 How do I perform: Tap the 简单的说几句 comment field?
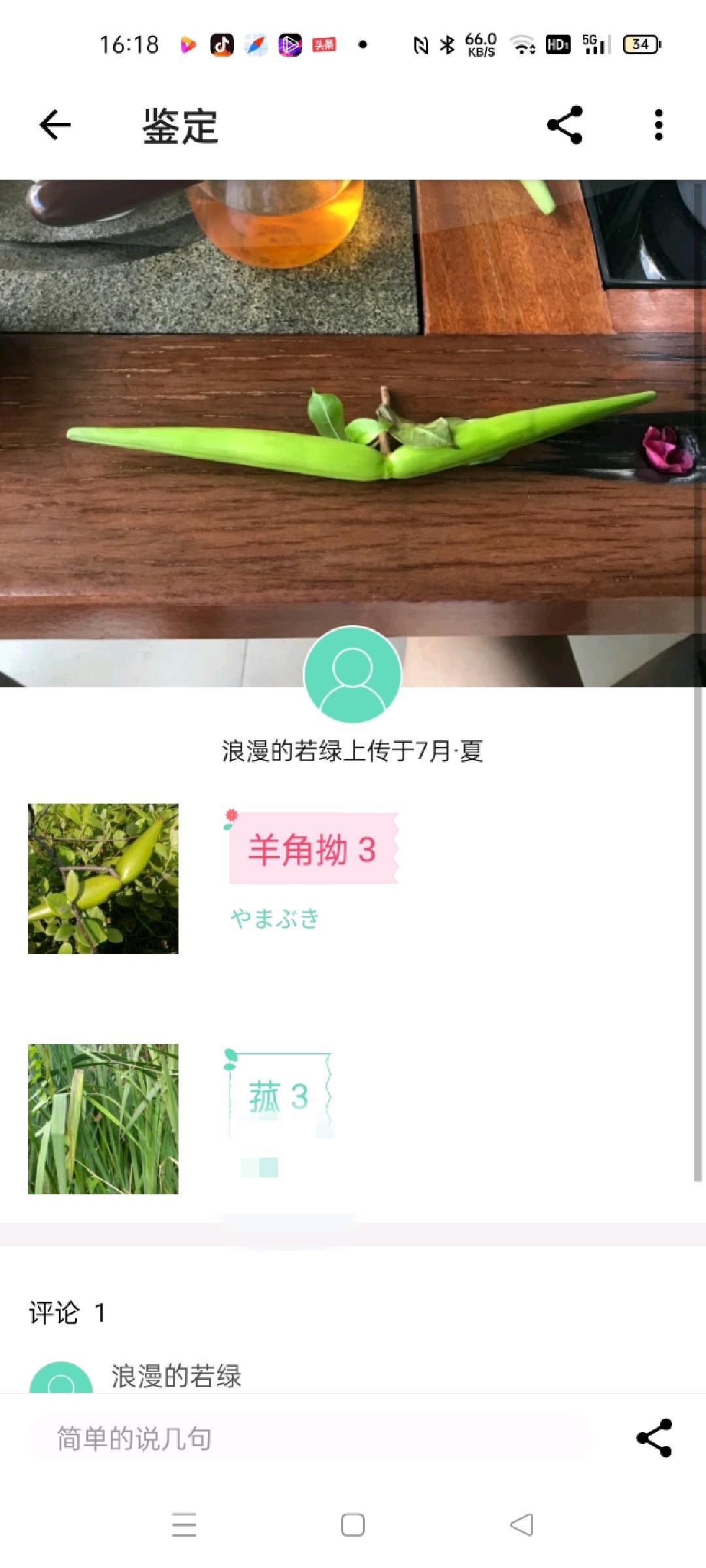(311, 1439)
